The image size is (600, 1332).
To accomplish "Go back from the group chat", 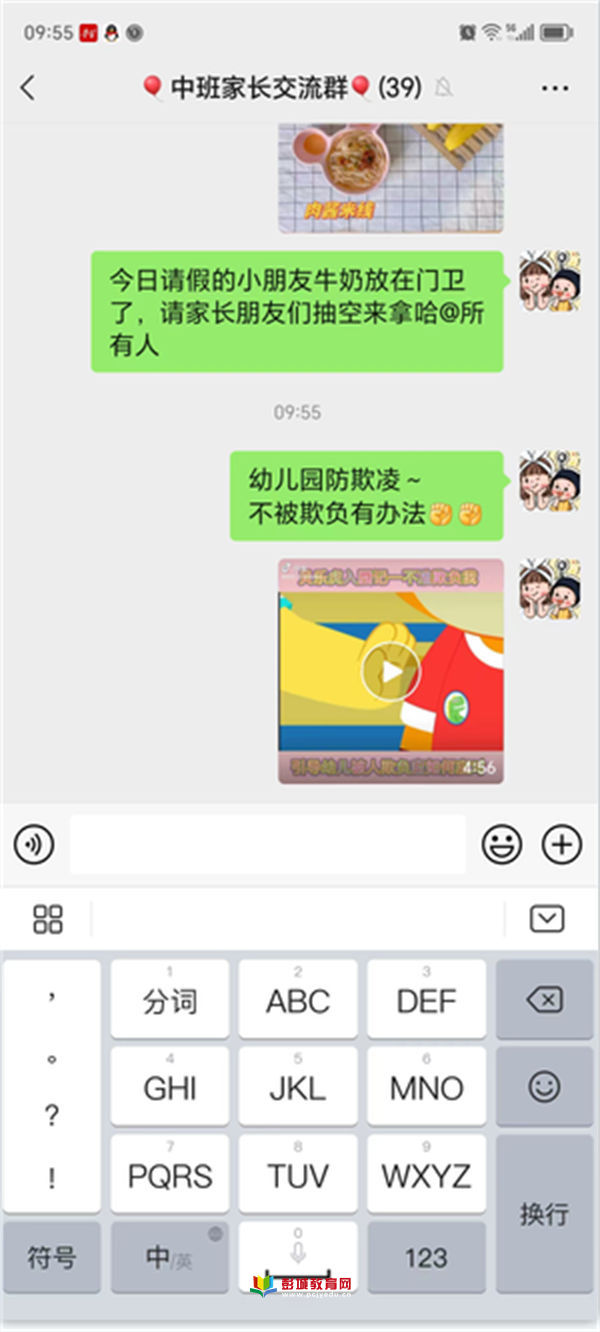I will [28, 88].
